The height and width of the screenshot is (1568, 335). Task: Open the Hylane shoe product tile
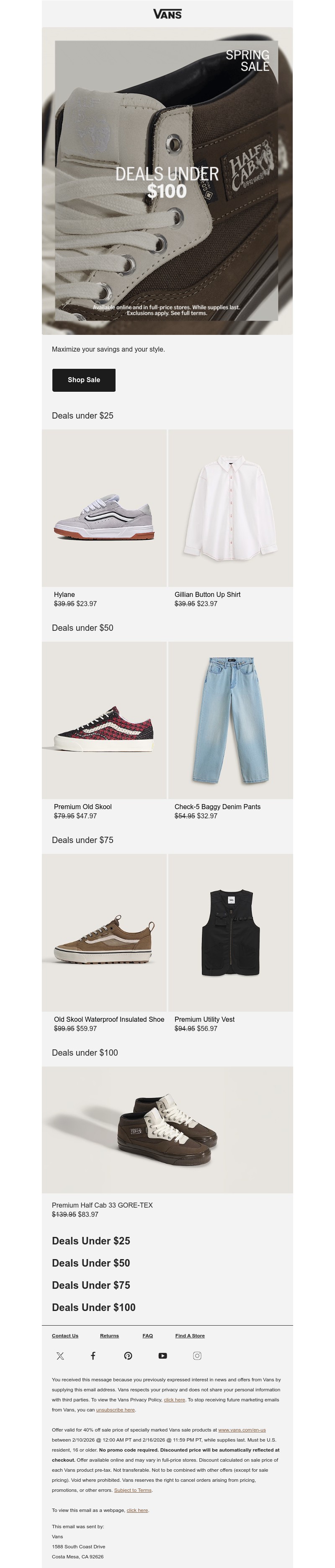point(104,508)
